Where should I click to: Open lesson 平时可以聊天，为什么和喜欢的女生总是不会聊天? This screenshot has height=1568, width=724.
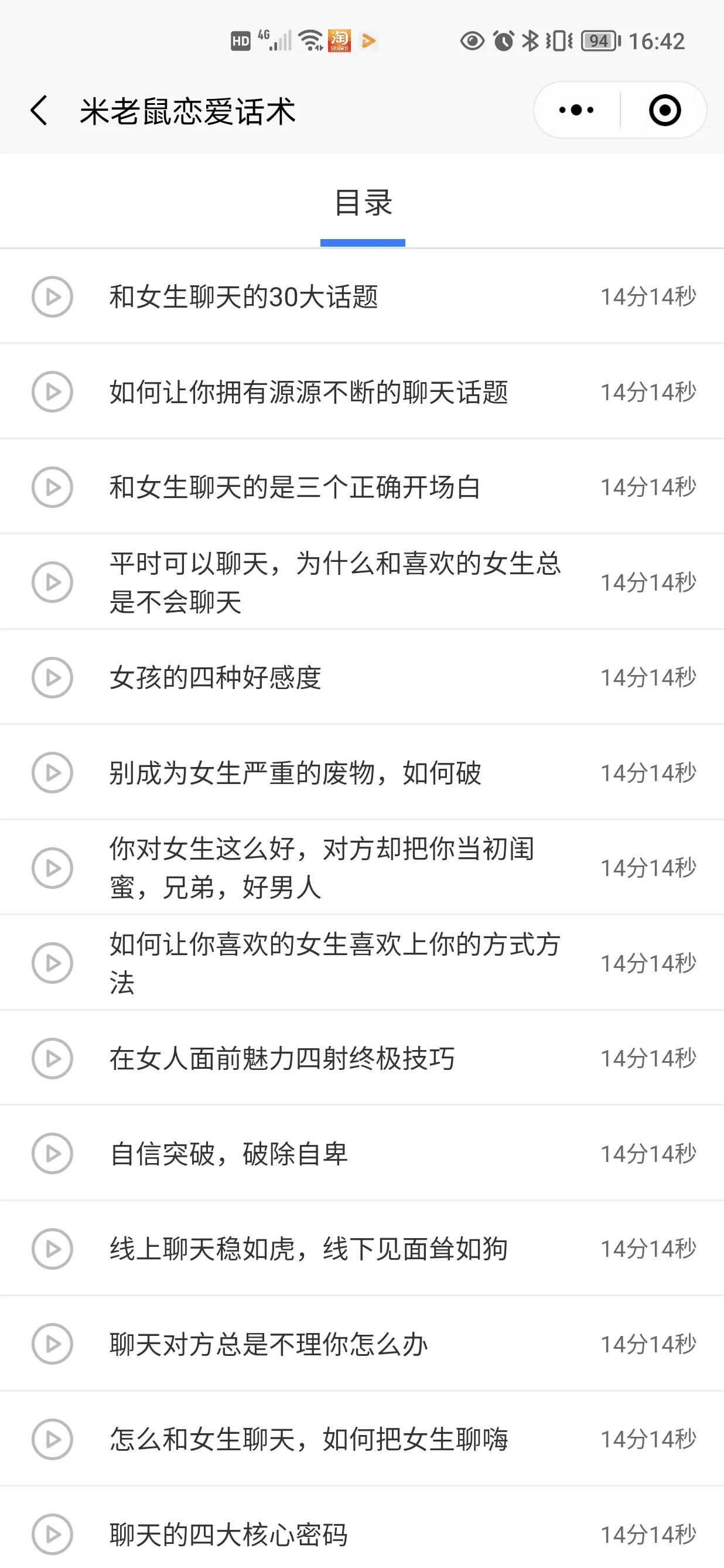tap(362, 582)
